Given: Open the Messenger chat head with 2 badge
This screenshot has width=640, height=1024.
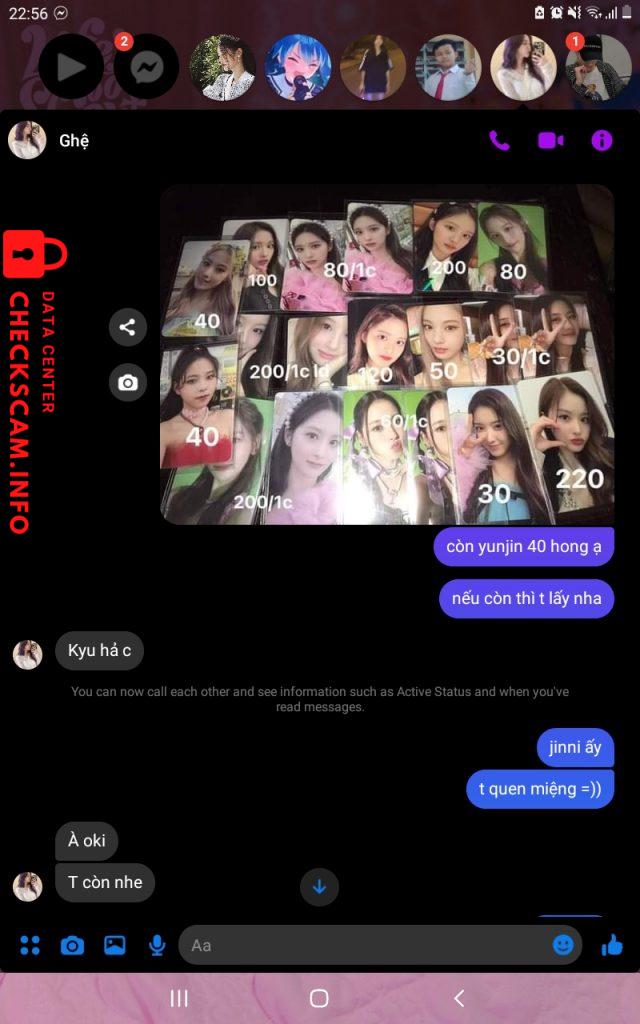Looking at the screenshot, I should (x=146, y=68).
